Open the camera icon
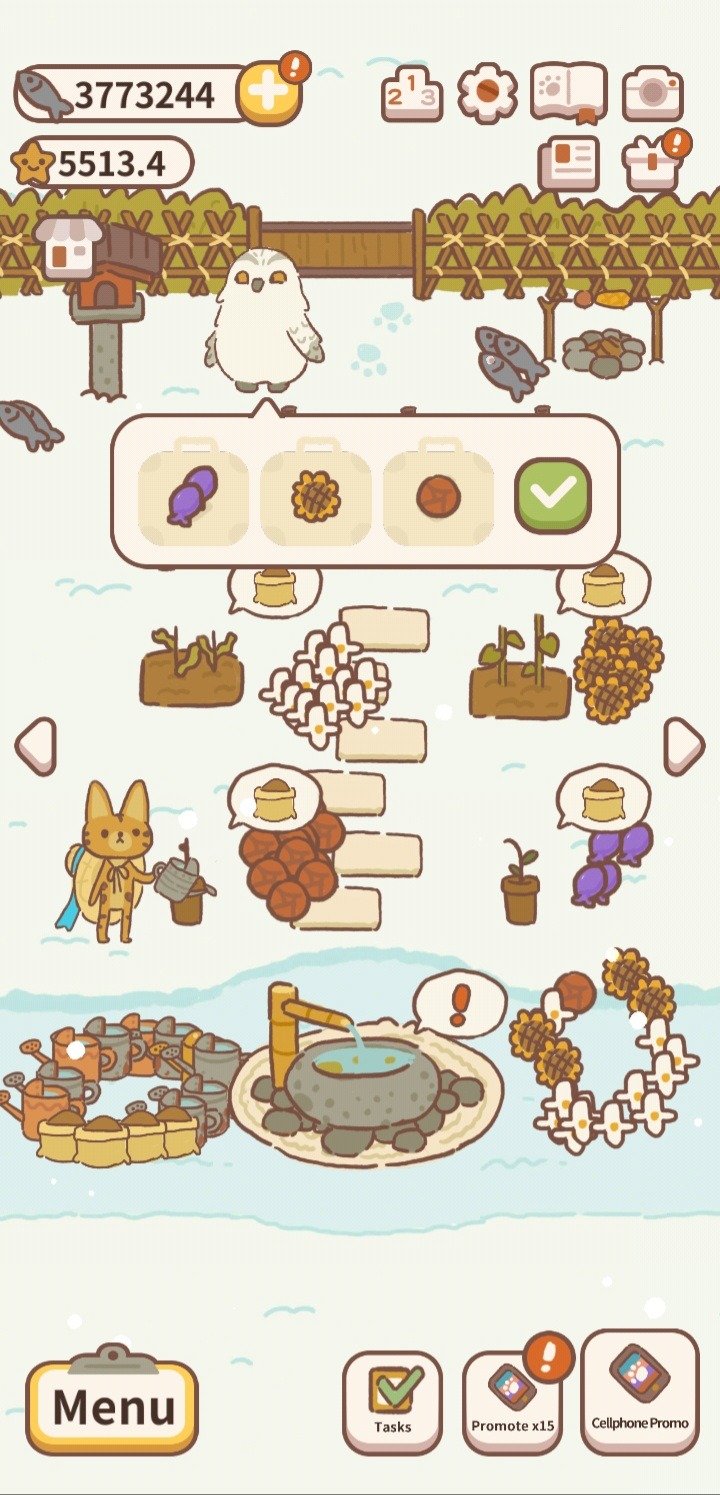 [x=652, y=95]
